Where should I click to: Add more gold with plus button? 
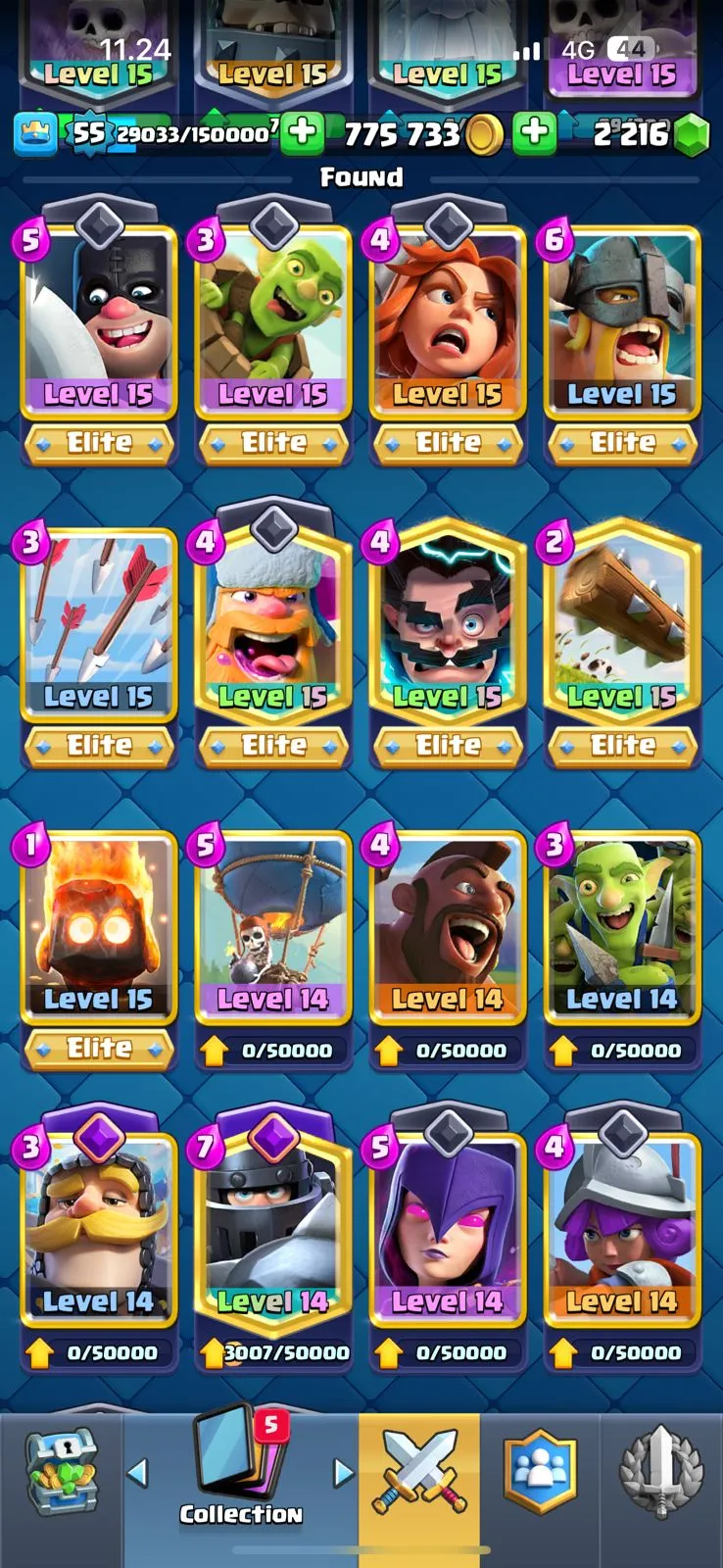535,133
